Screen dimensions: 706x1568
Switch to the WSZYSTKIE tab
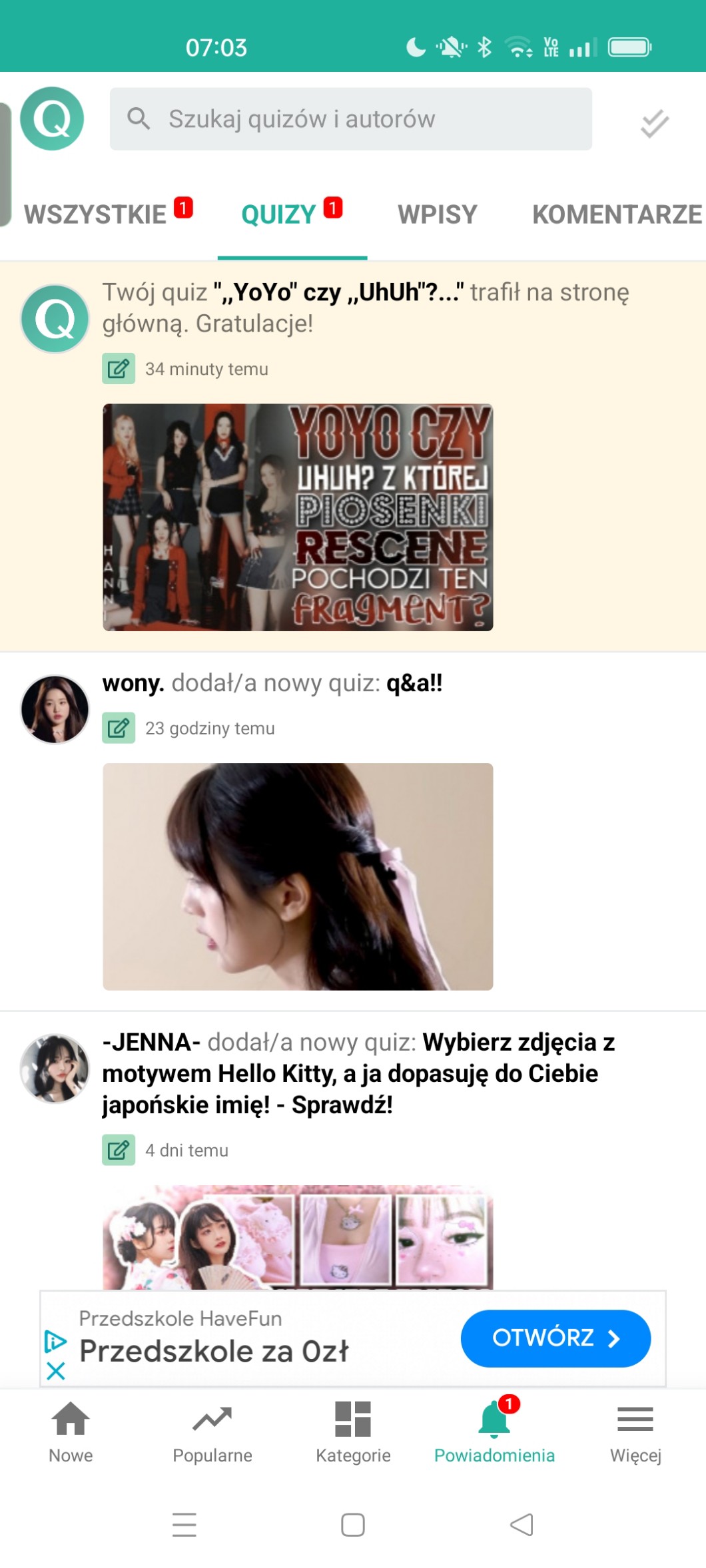[96, 214]
